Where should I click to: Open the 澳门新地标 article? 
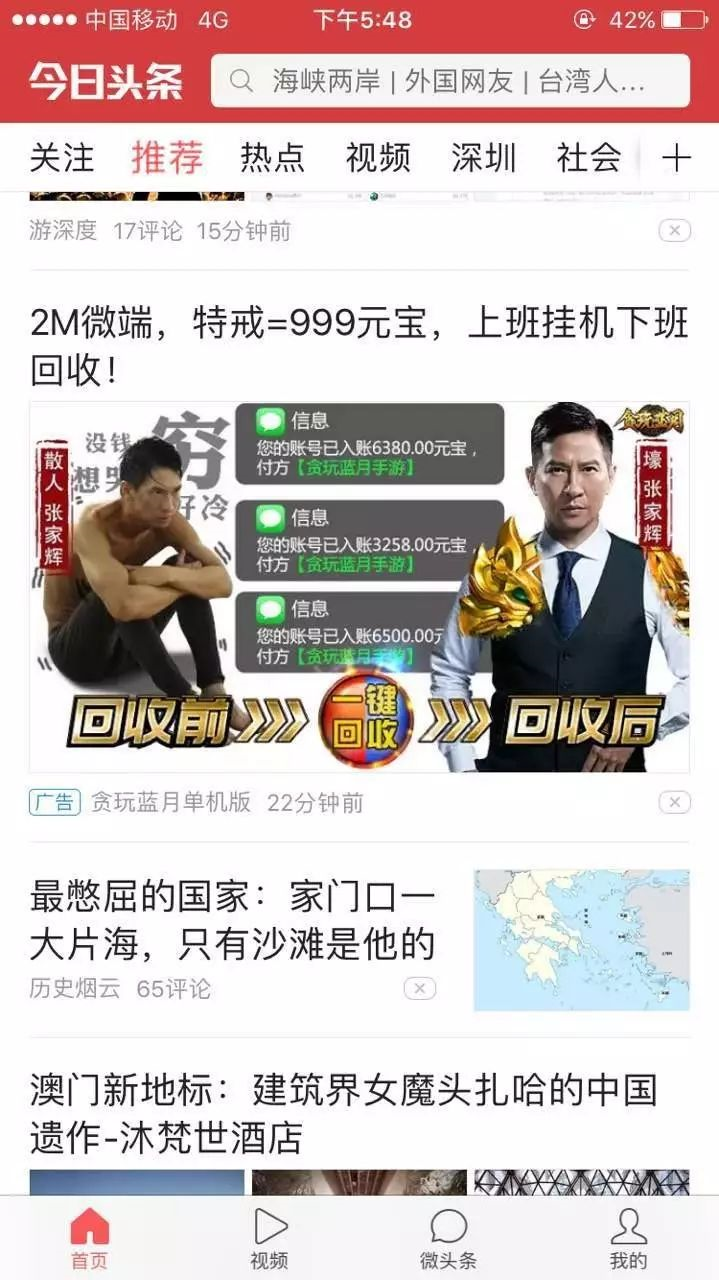[x=343, y=1113]
